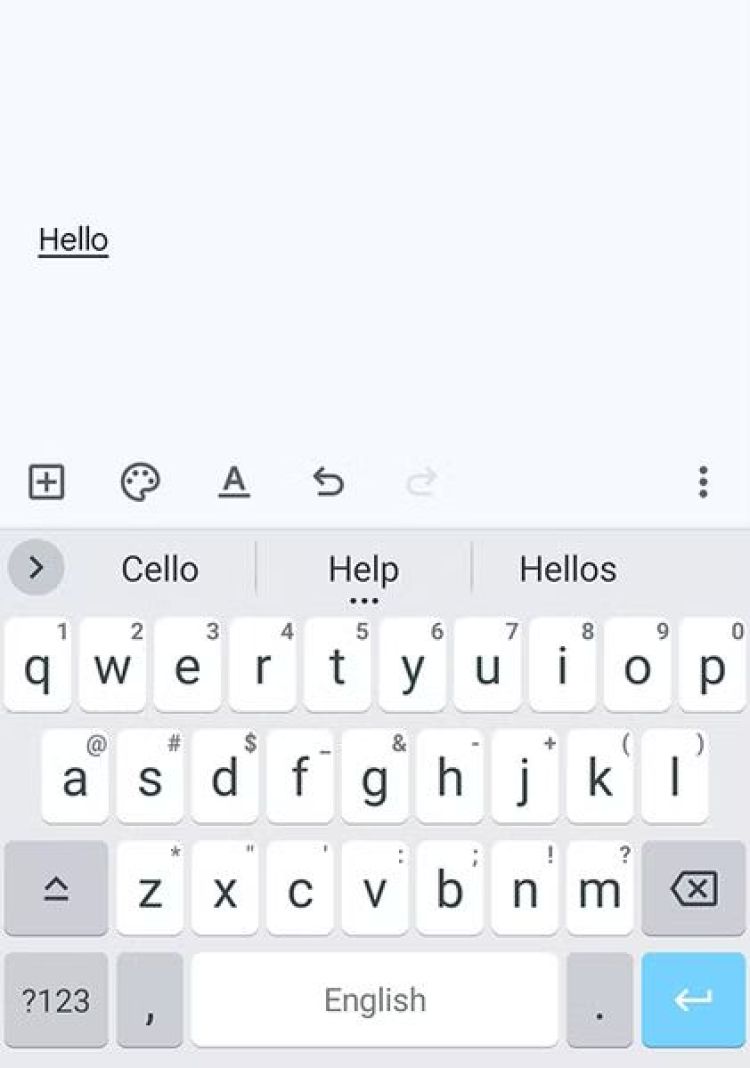Expand the keyboard suggestion strip arrow

point(36,569)
